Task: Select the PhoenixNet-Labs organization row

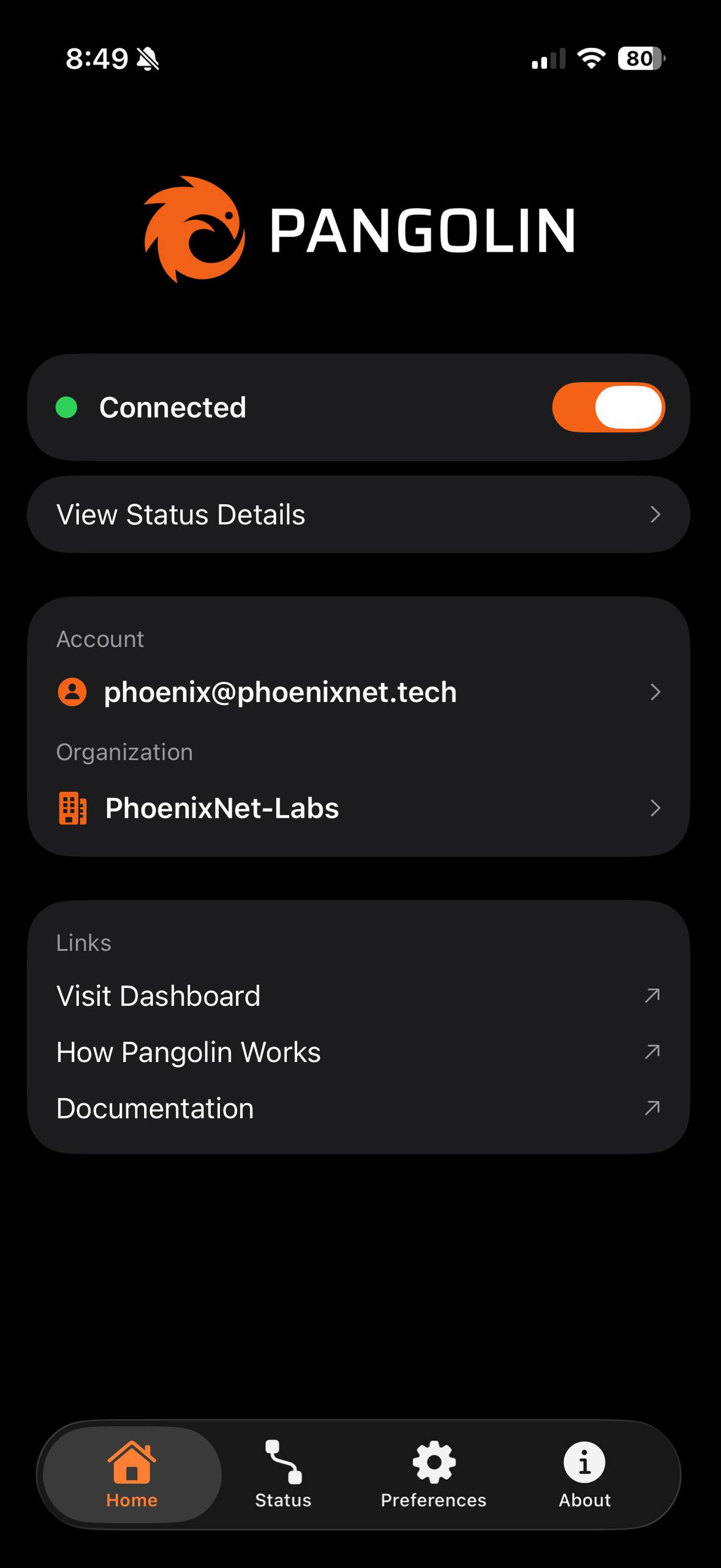Action: pyautogui.click(x=358, y=808)
